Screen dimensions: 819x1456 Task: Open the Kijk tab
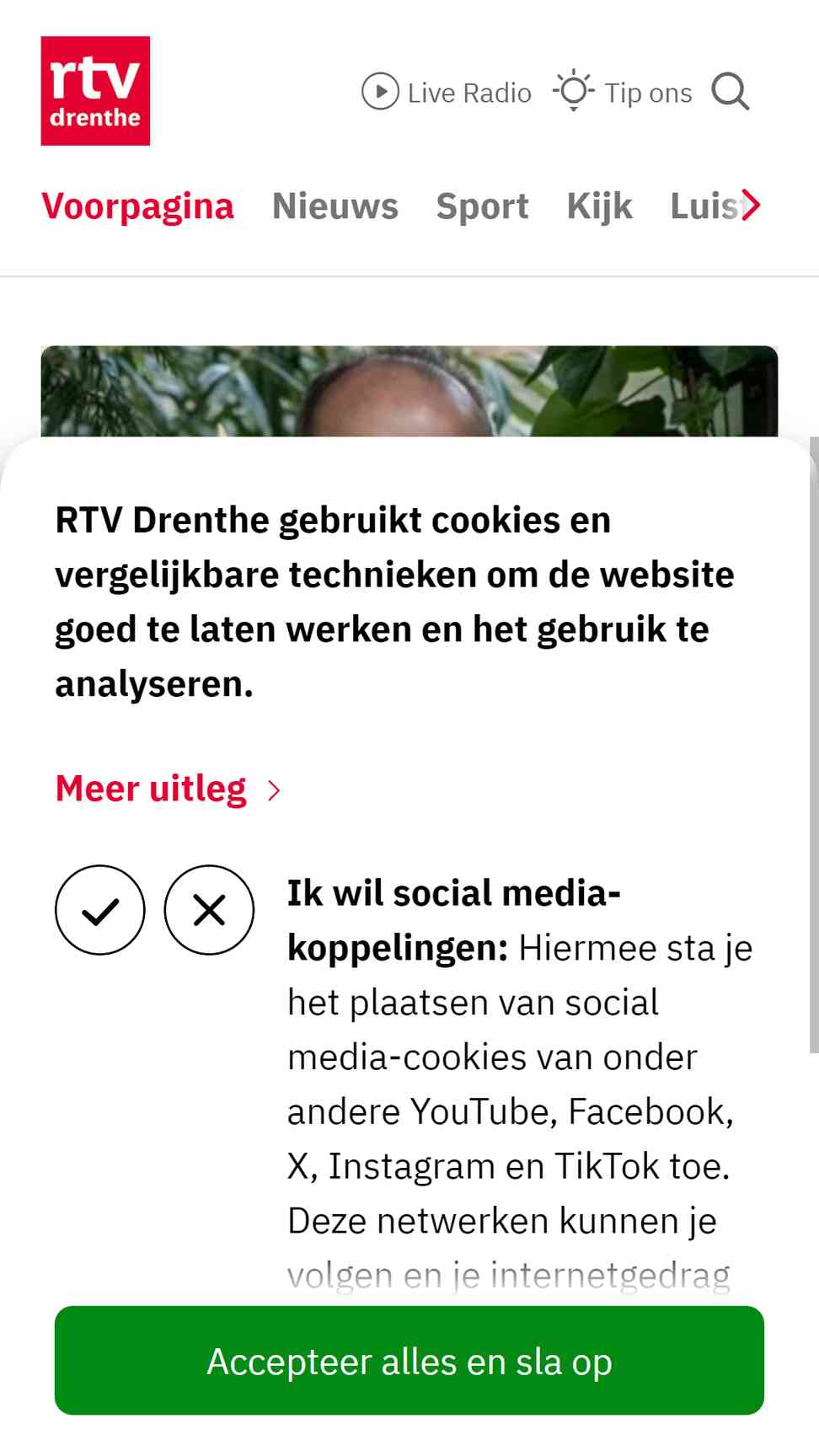coord(599,206)
